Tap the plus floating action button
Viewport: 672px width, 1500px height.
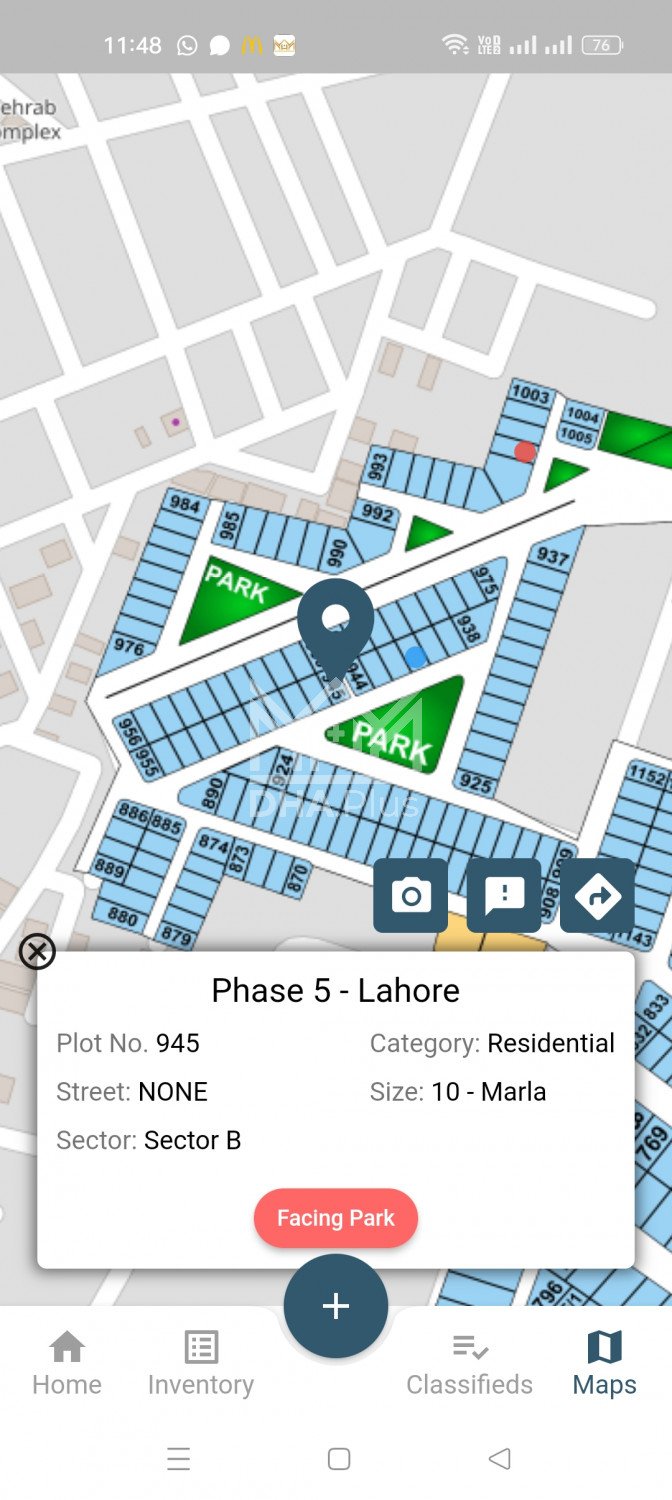(x=336, y=1306)
